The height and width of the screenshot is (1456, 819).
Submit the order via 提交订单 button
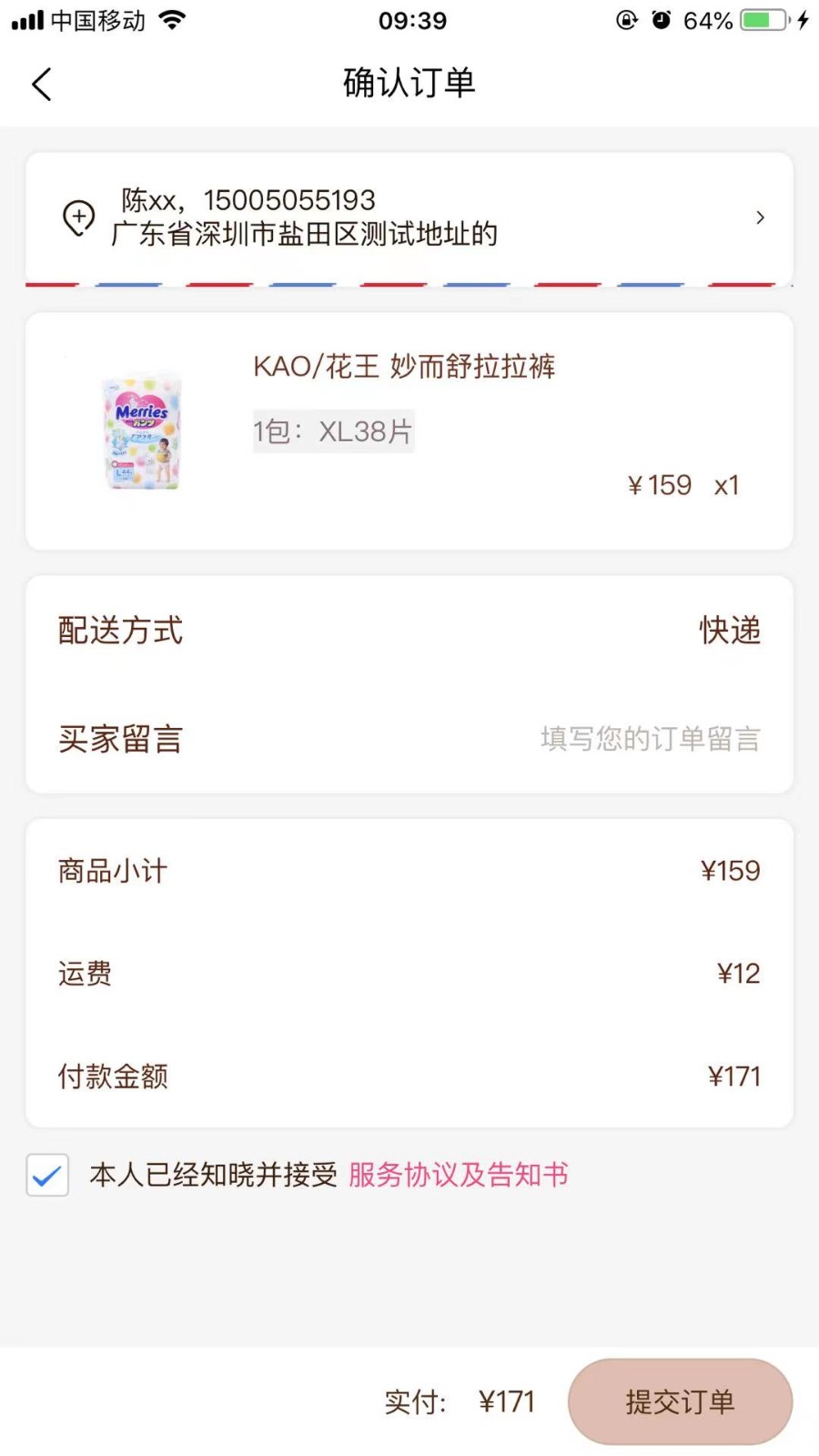tap(680, 1401)
